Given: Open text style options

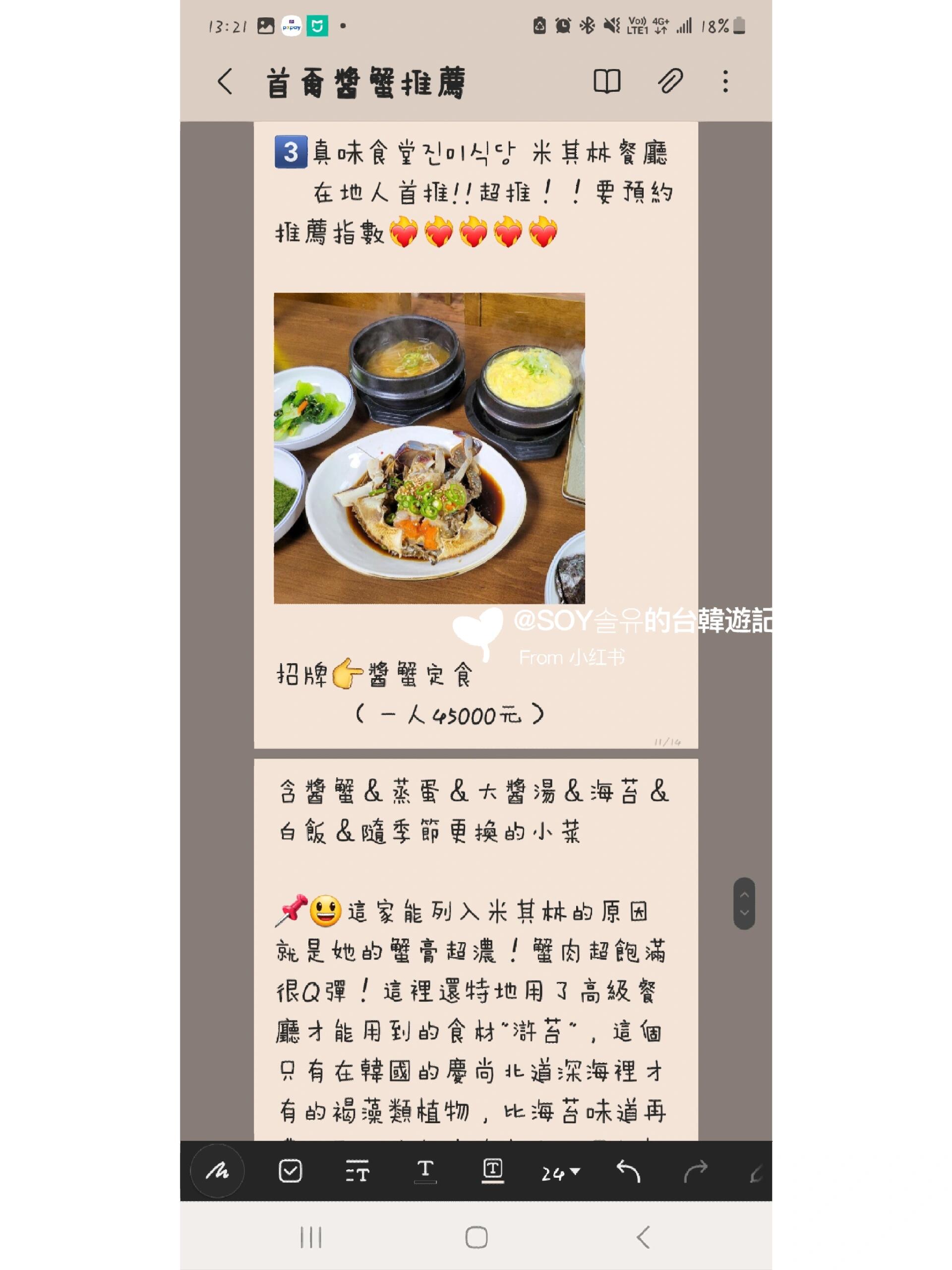Looking at the screenshot, I should click(x=357, y=1171).
